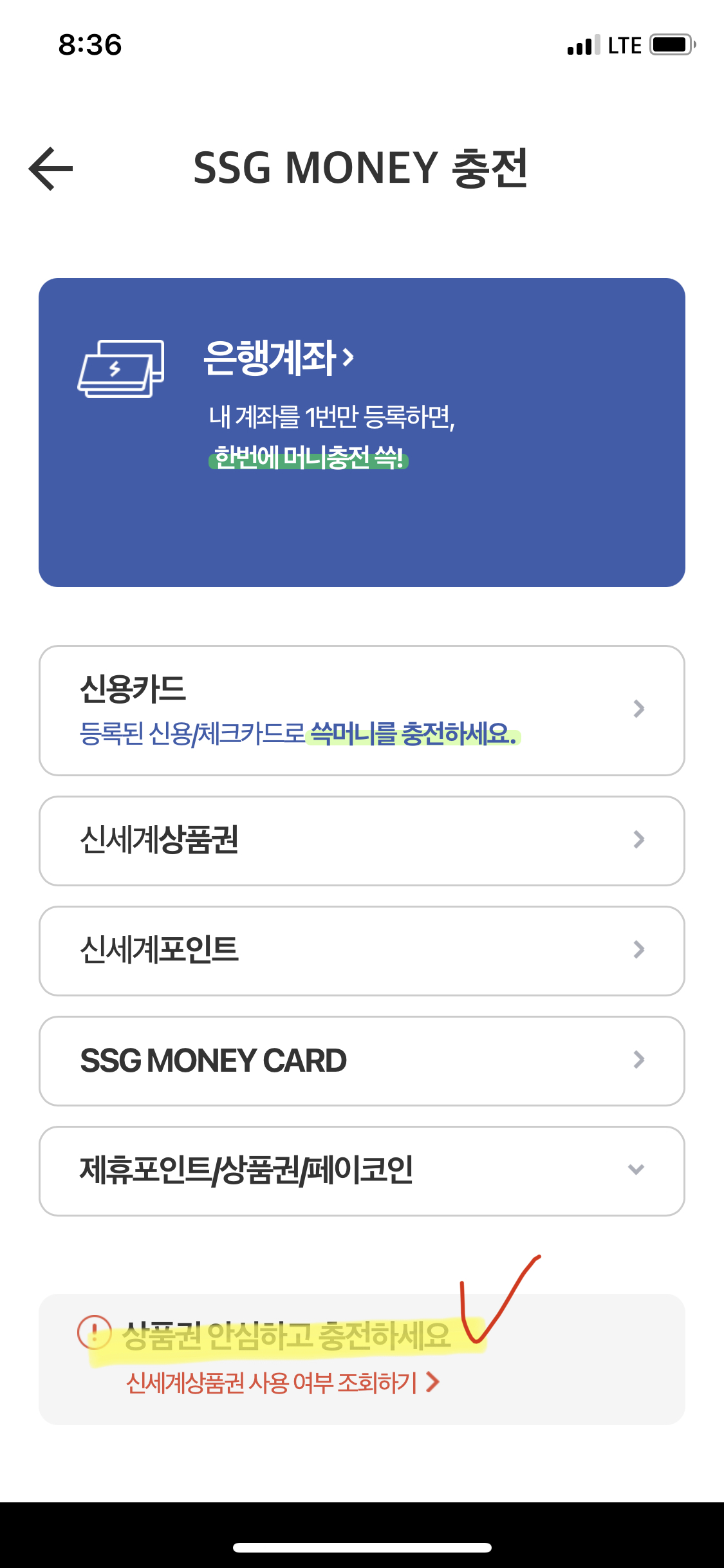Tap the 신세계상품권 list row
The height and width of the screenshot is (1568, 724).
(x=360, y=840)
